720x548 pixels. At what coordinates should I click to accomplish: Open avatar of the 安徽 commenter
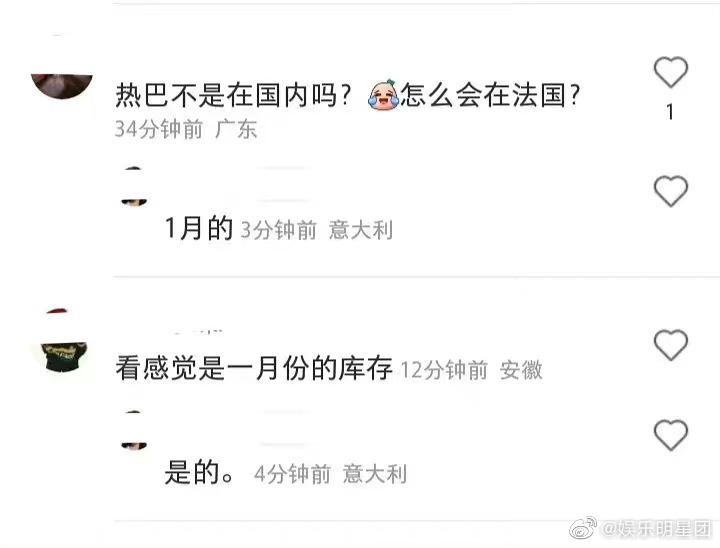(x=62, y=350)
